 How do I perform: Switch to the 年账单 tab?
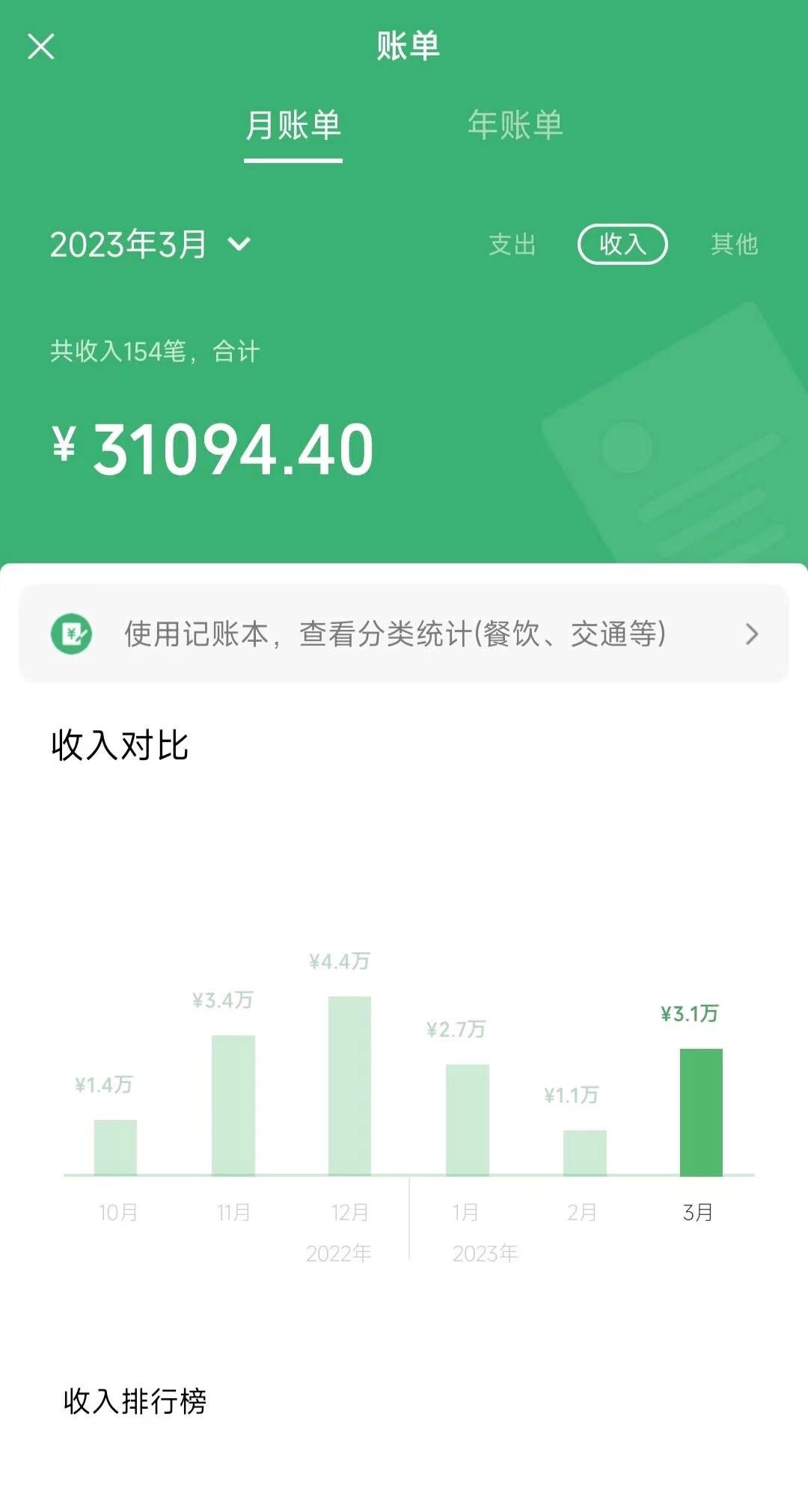point(515,124)
